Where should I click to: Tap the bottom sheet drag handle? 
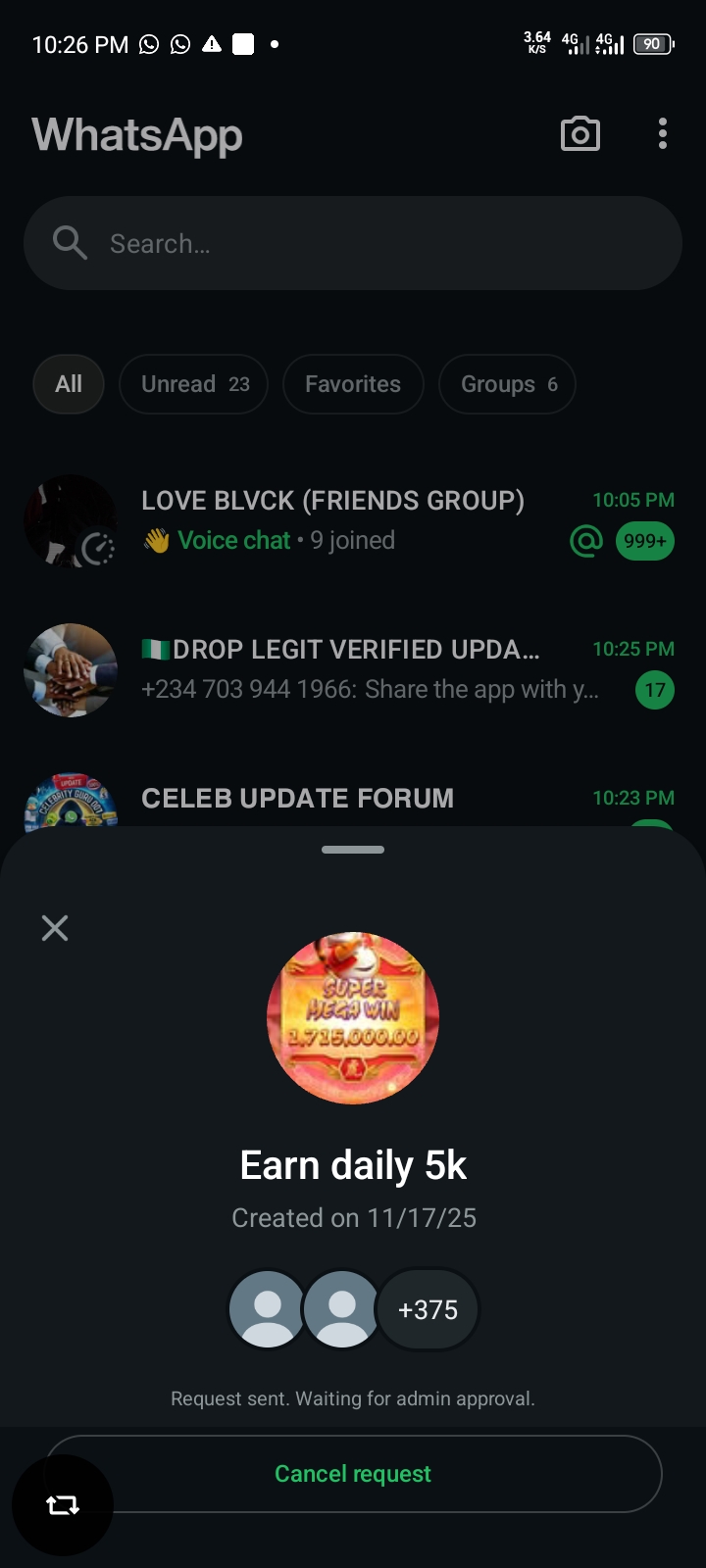(x=353, y=850)
